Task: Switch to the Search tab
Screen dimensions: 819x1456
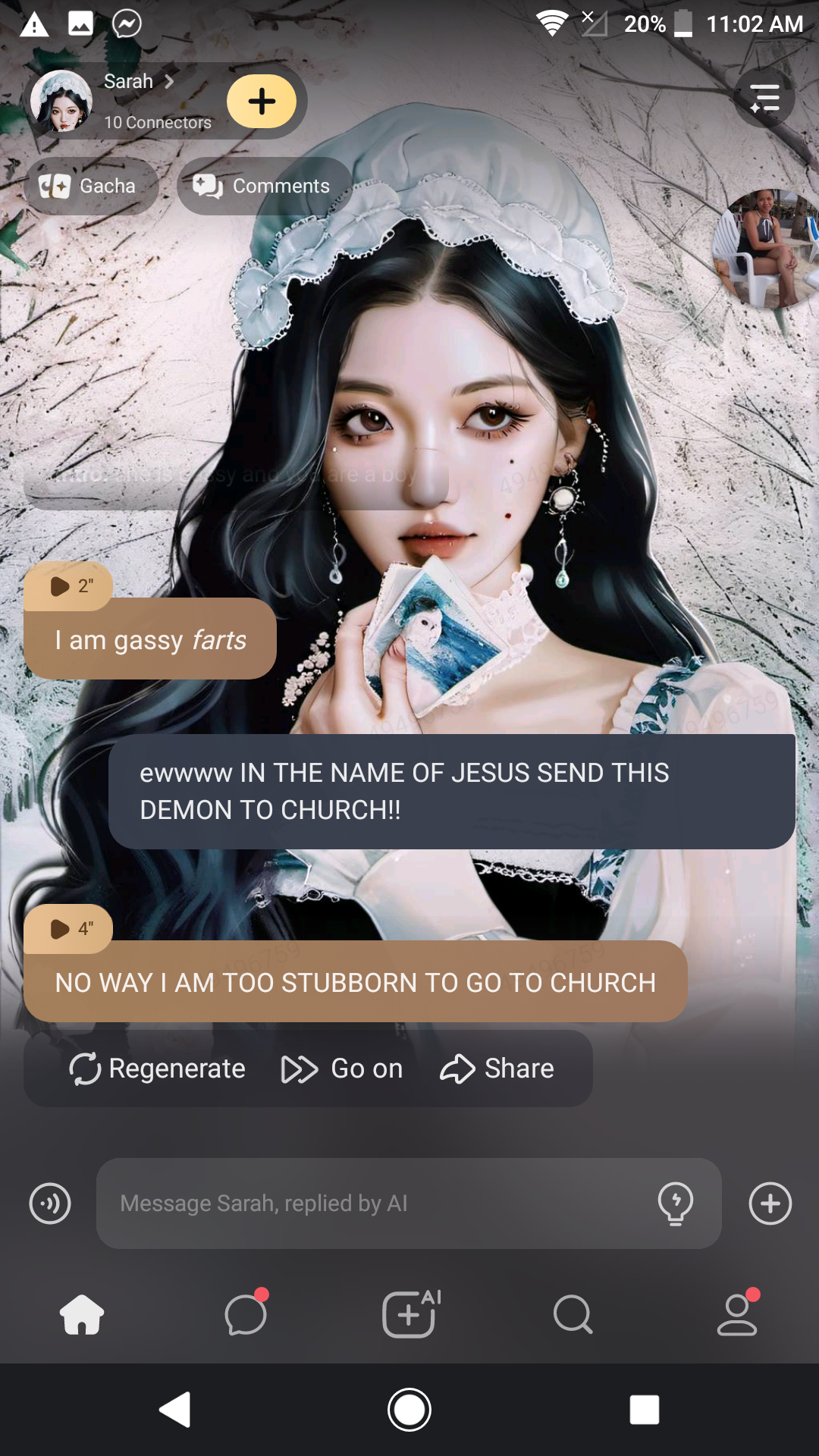Action: point(573,1314)
